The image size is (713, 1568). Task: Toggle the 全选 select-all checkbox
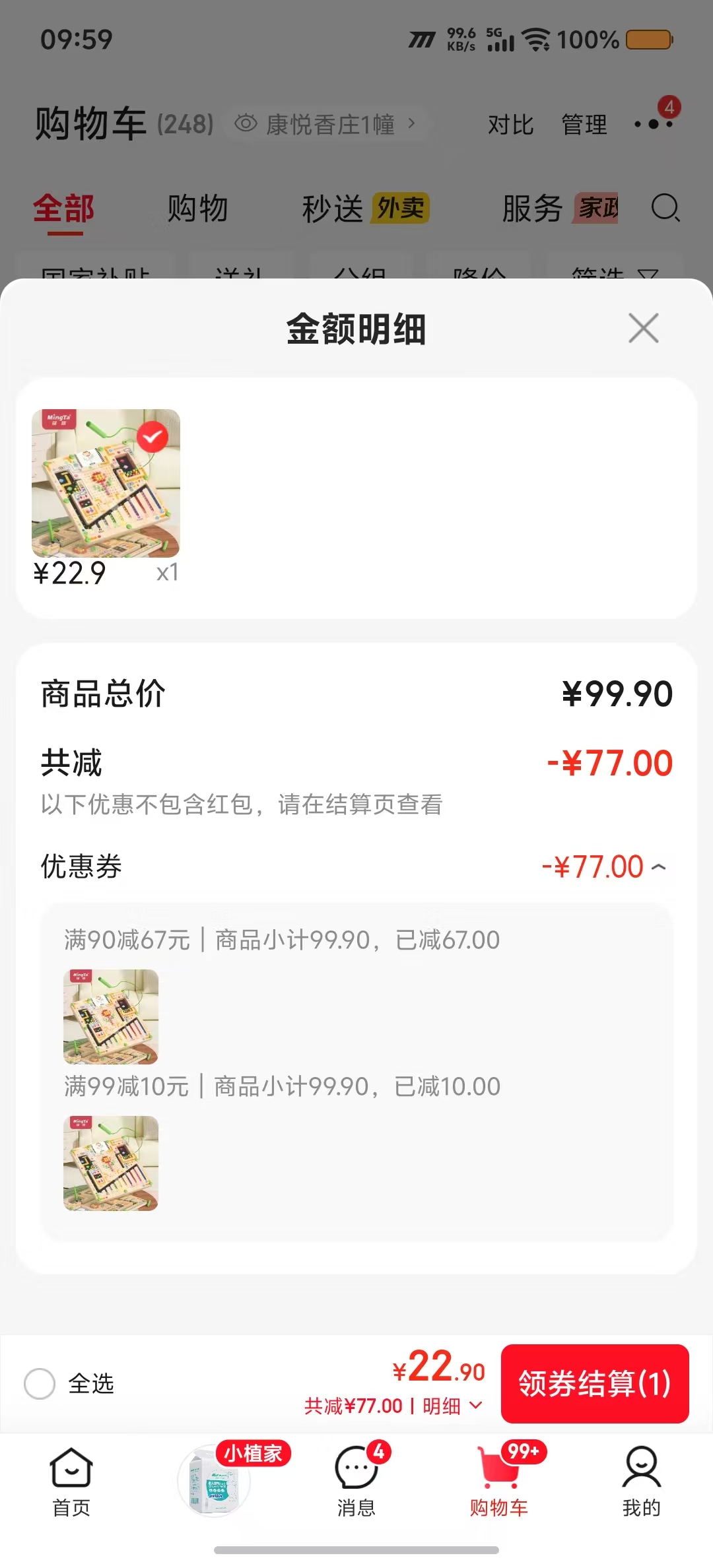click(x=40, y=1383)
